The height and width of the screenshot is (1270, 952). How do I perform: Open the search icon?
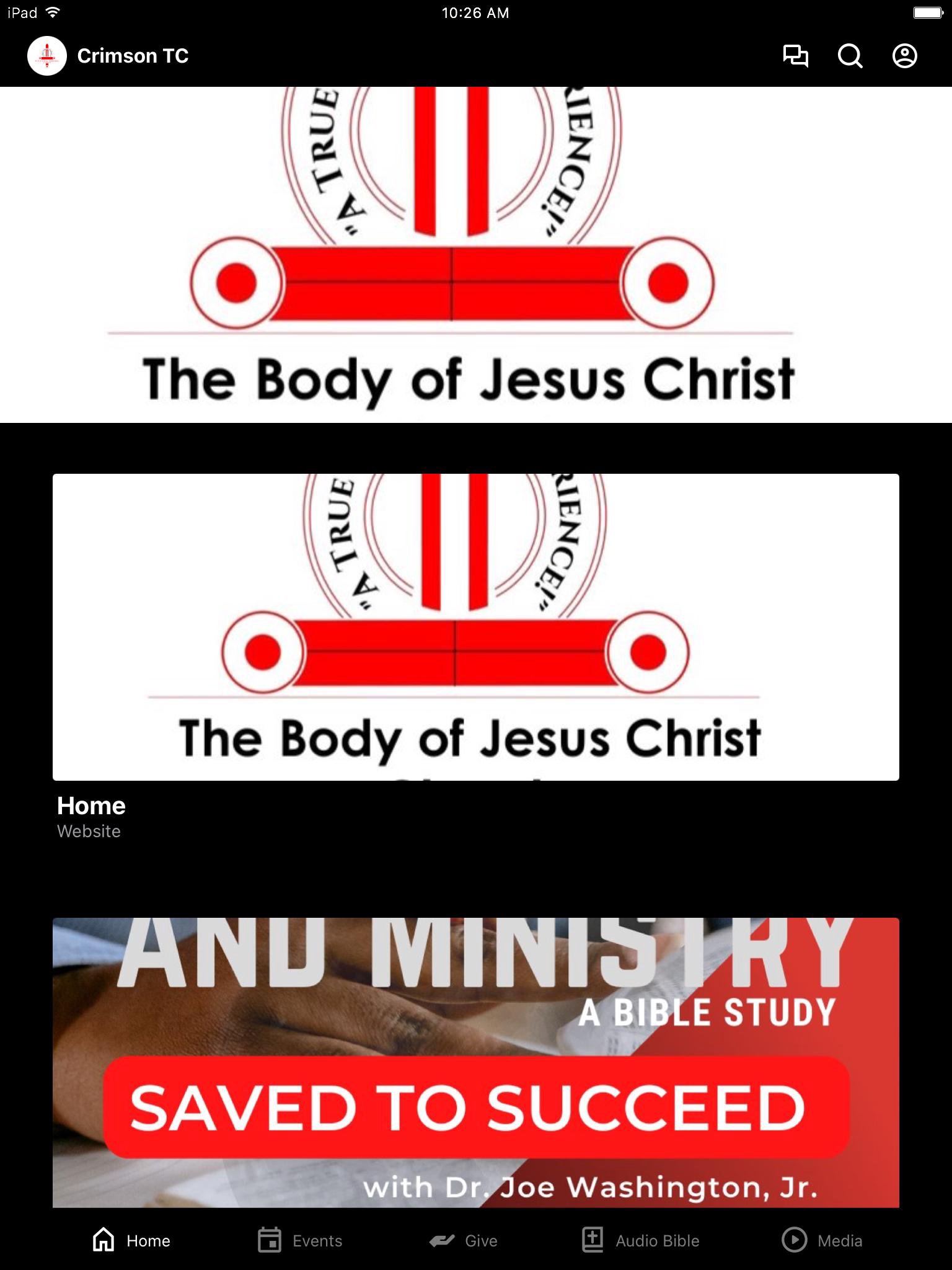coord(850,56)
